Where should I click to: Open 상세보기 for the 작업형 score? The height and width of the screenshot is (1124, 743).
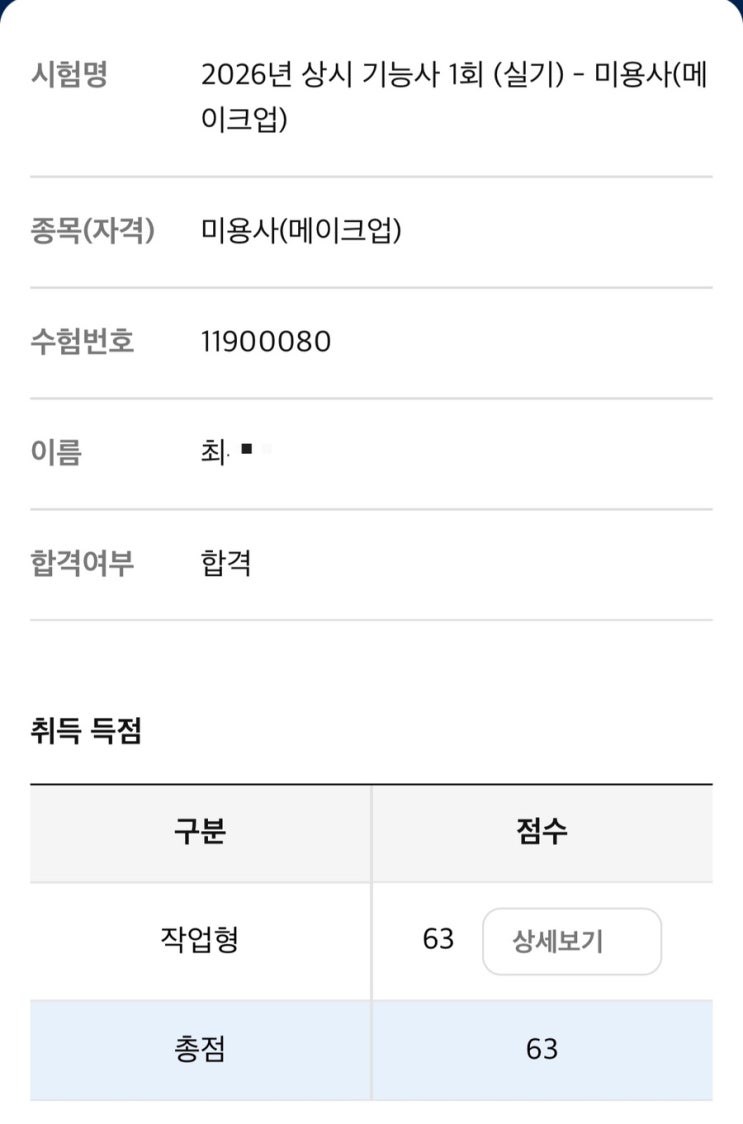pyautogui.click(x=571, y=941)
